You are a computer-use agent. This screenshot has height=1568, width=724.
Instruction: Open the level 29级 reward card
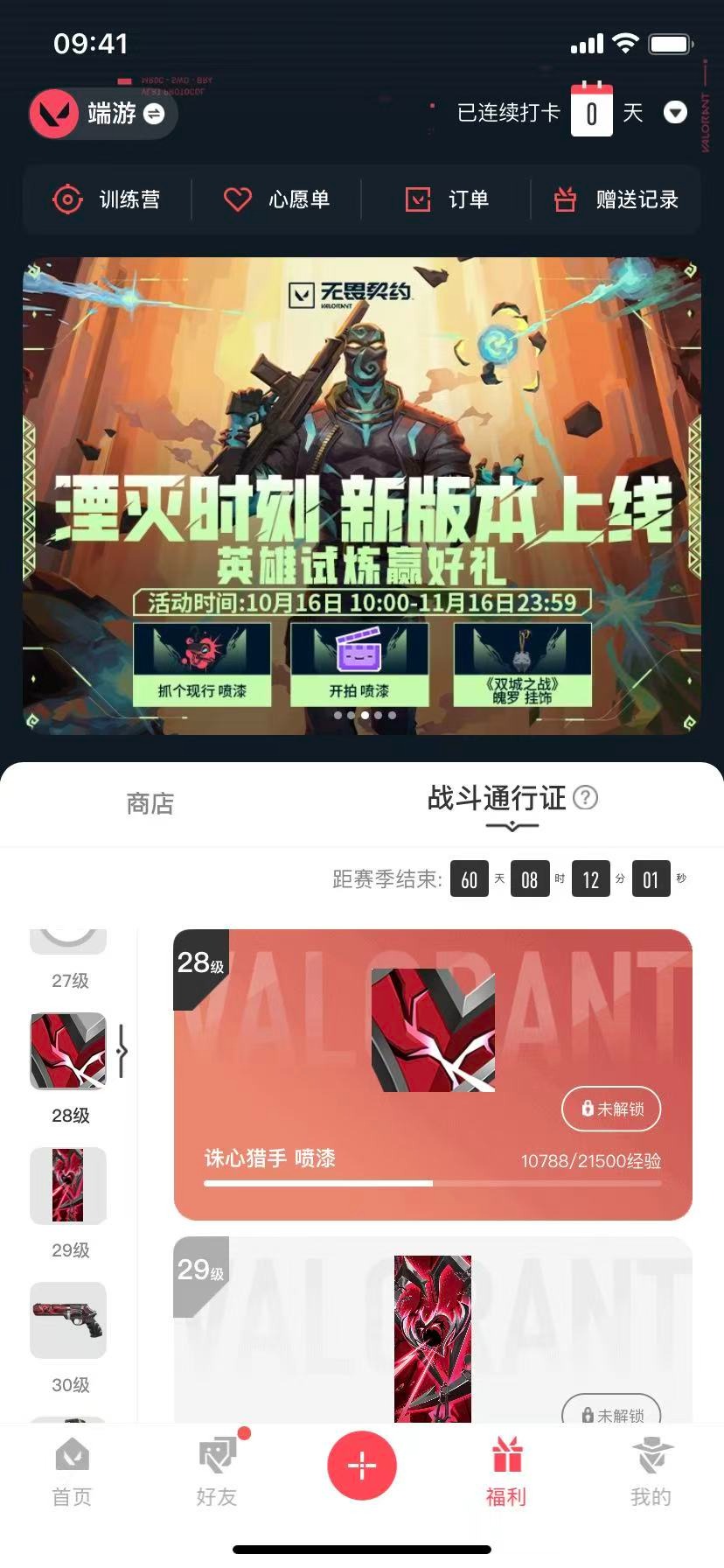click(433, 1330)
